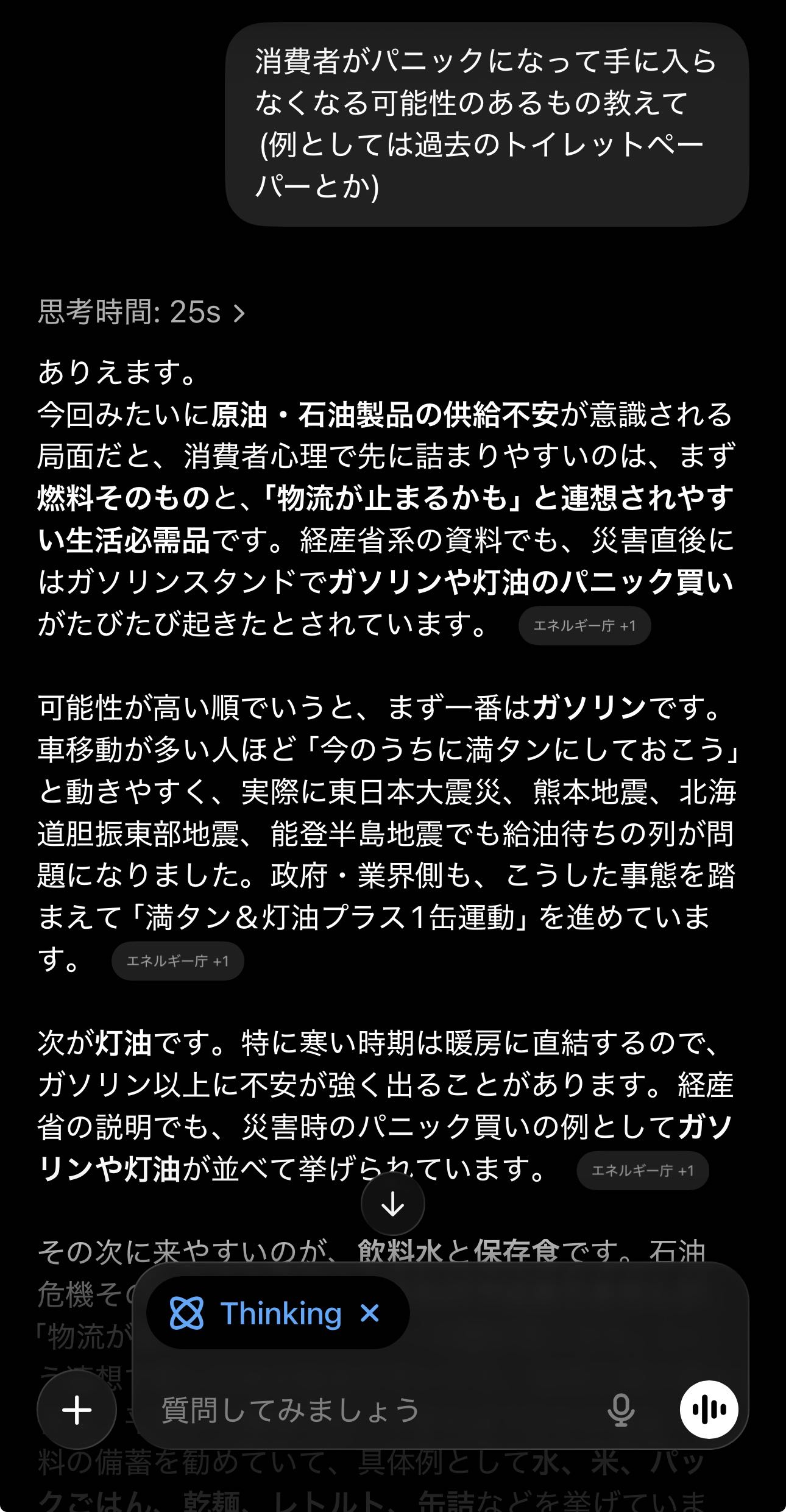Image resolution: width=786 pixels, height=1512 pixels.
Task: Remove the Thinking mode chip
Action: click(x=370, y=1313)
